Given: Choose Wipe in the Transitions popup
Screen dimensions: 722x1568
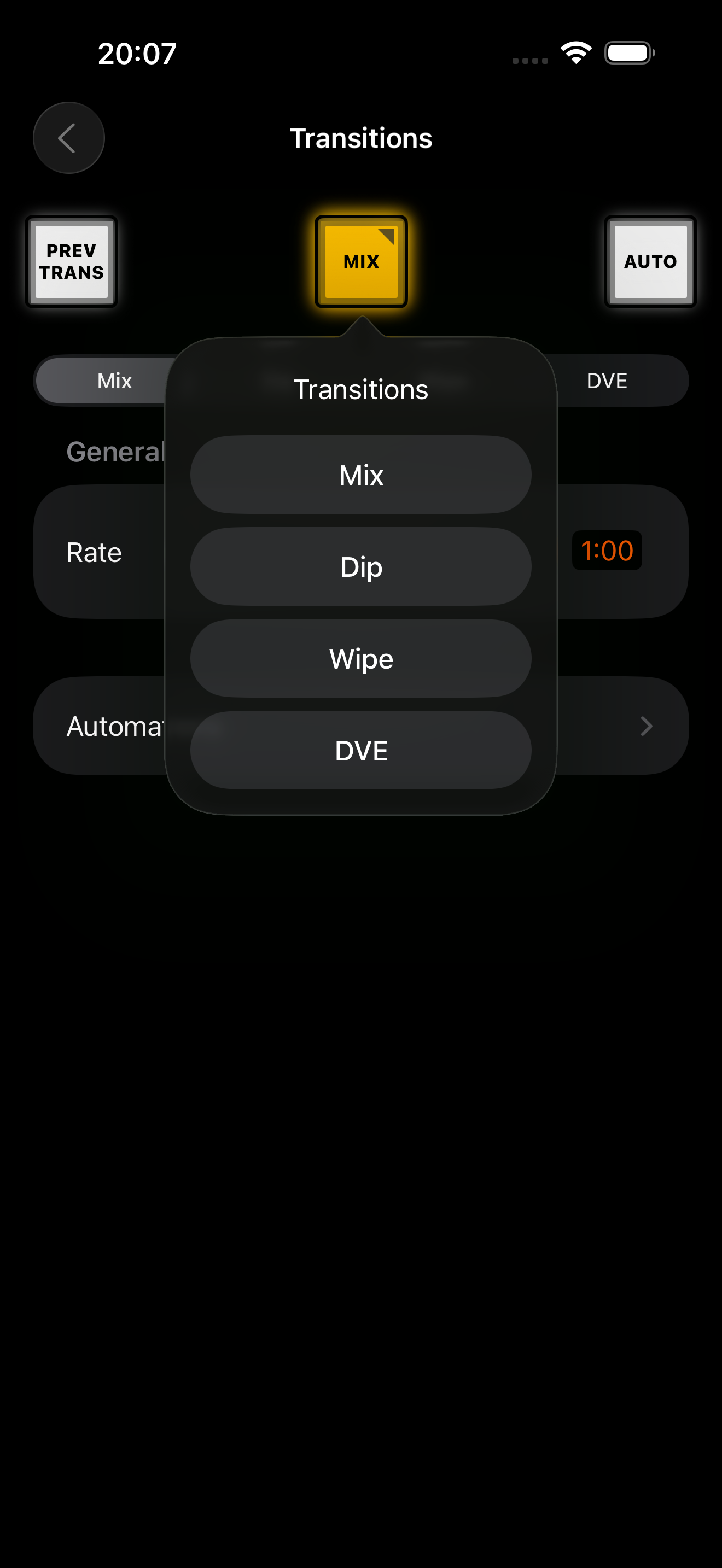Looking at the screenshot, I should 361,659.
